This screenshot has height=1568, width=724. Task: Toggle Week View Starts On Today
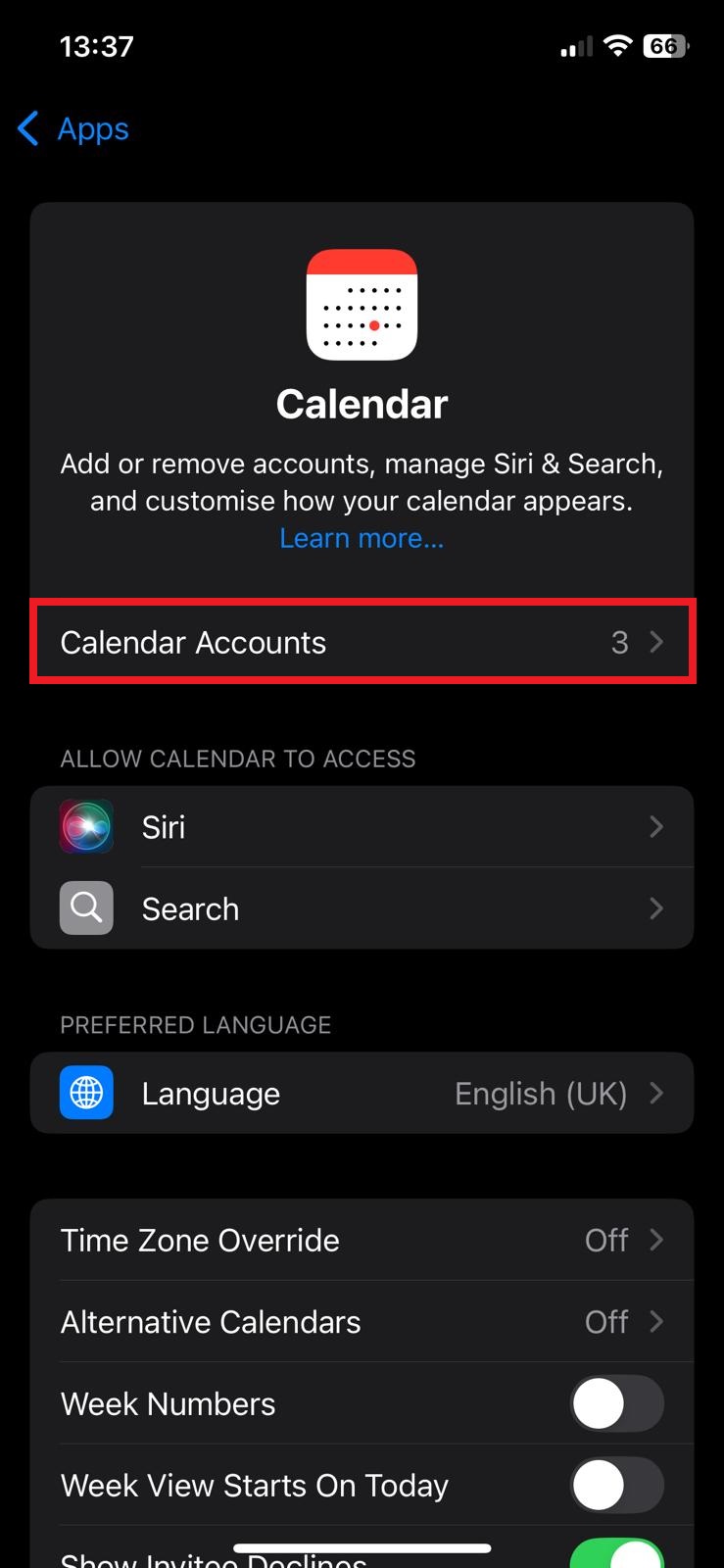(617, 1485)
